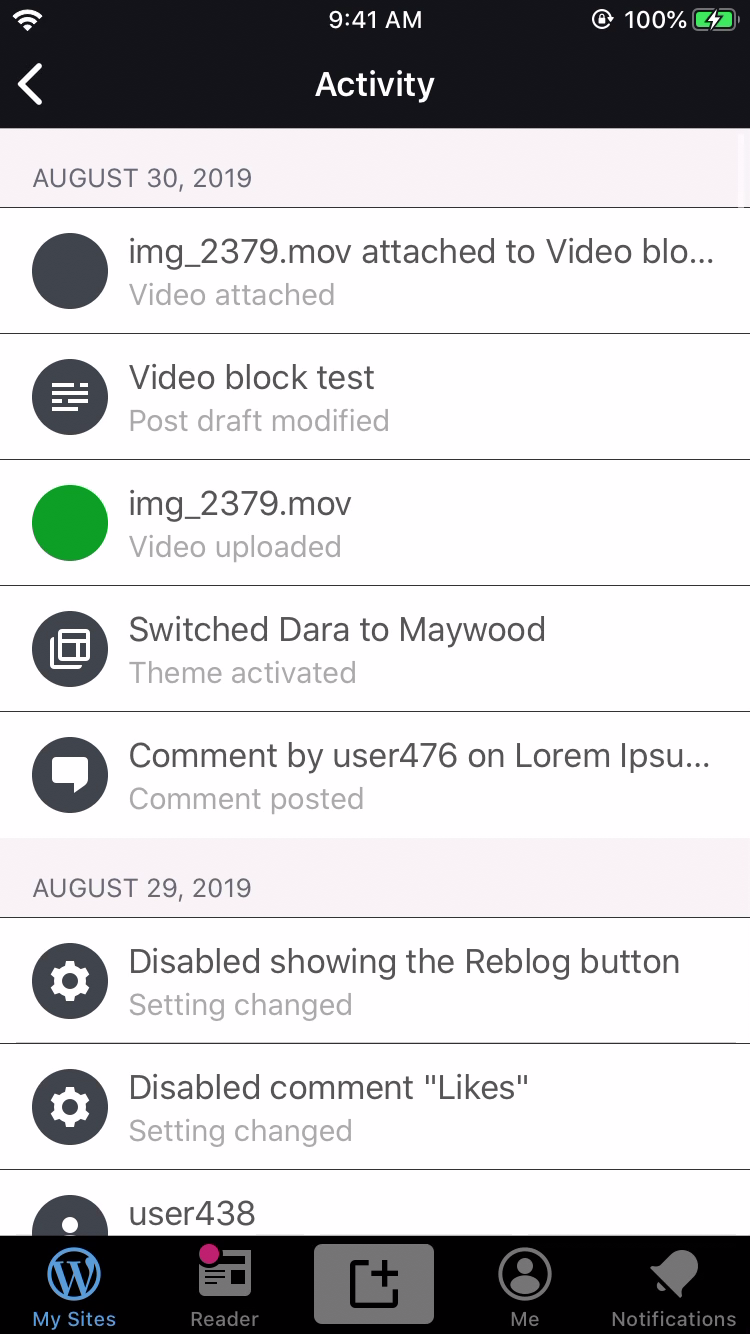
Task: Tap the dark circle icon for img_2379.mov attached
Action: [x=69, y=270]
